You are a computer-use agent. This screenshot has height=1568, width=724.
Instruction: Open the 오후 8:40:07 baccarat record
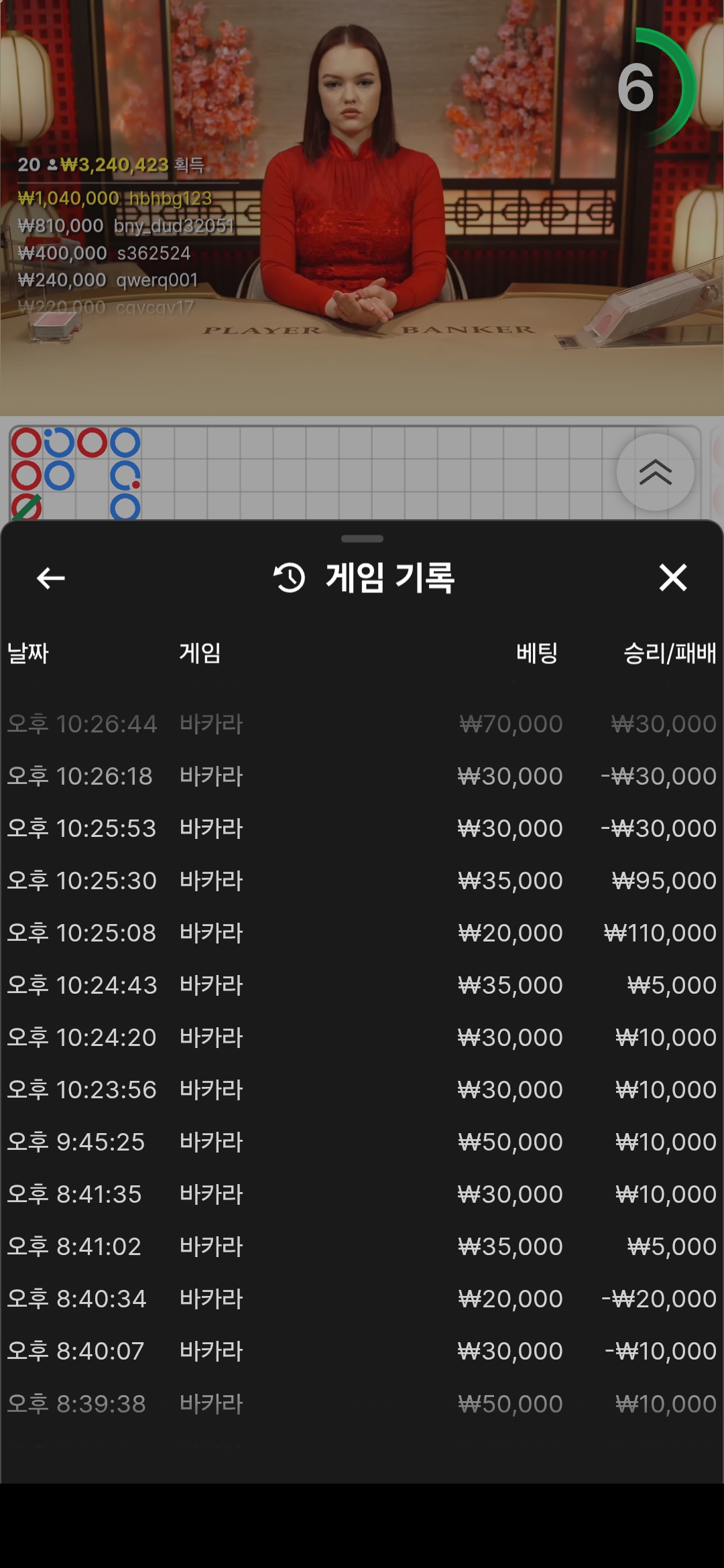(x=362, y=1351)
